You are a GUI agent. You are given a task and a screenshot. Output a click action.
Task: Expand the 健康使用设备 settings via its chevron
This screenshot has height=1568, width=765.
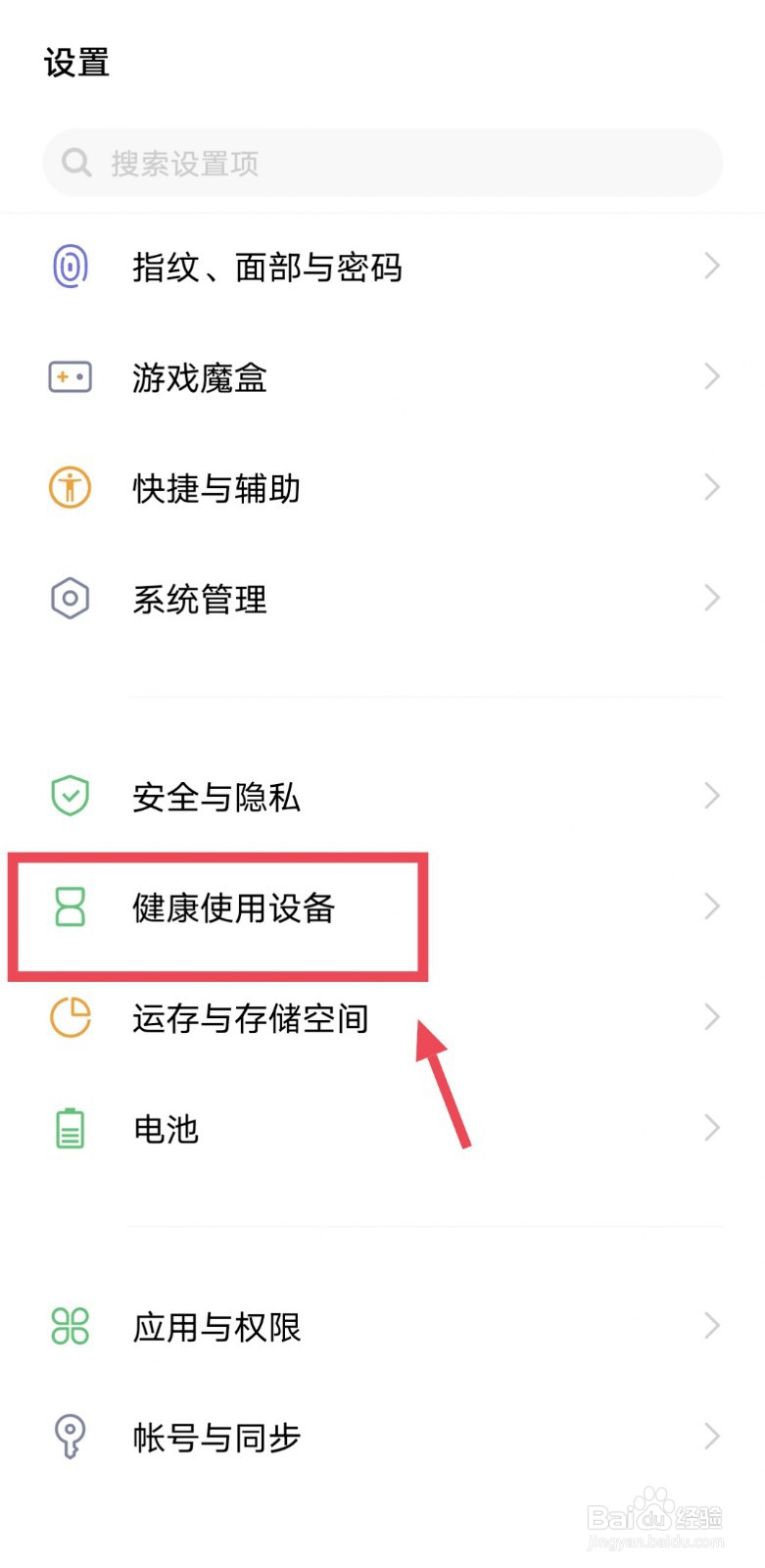[712, 906]
